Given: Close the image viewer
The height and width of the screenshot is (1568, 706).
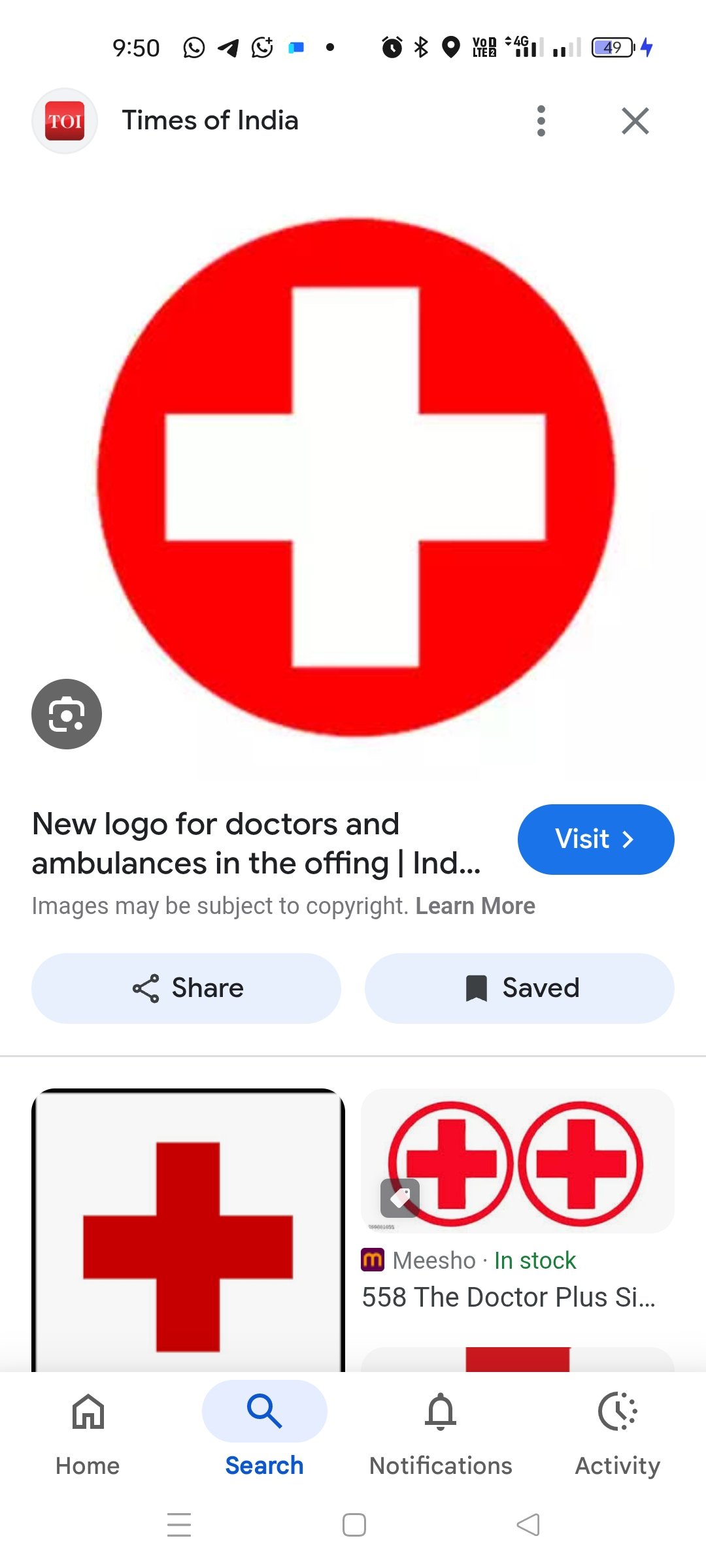Looking at the screenshot, I should [x=635, y=121].
